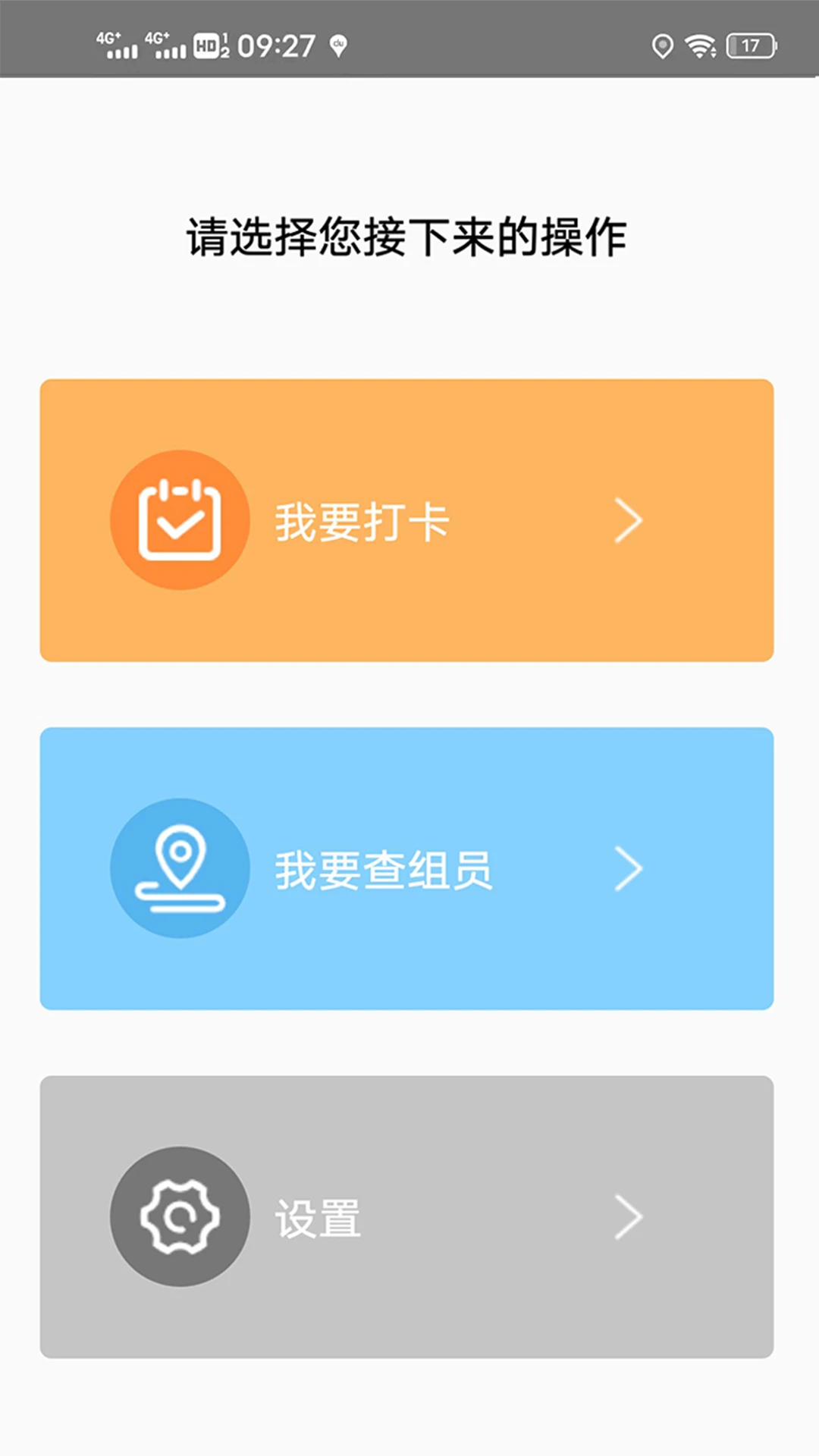819x1456 pixels.
Task: Click the calendar check-in icon on orange card
Action: (179, 521)
